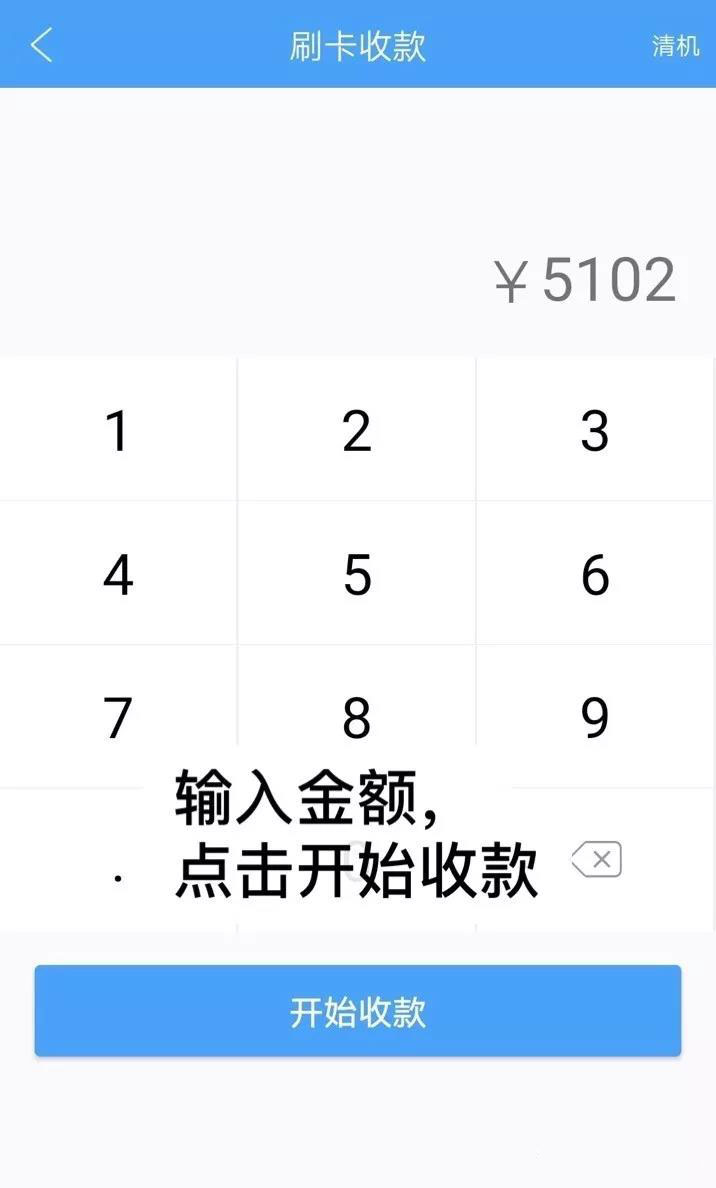Tap the number 3 key
Viewport: 716px width, 1188px height.
point(596,430)
